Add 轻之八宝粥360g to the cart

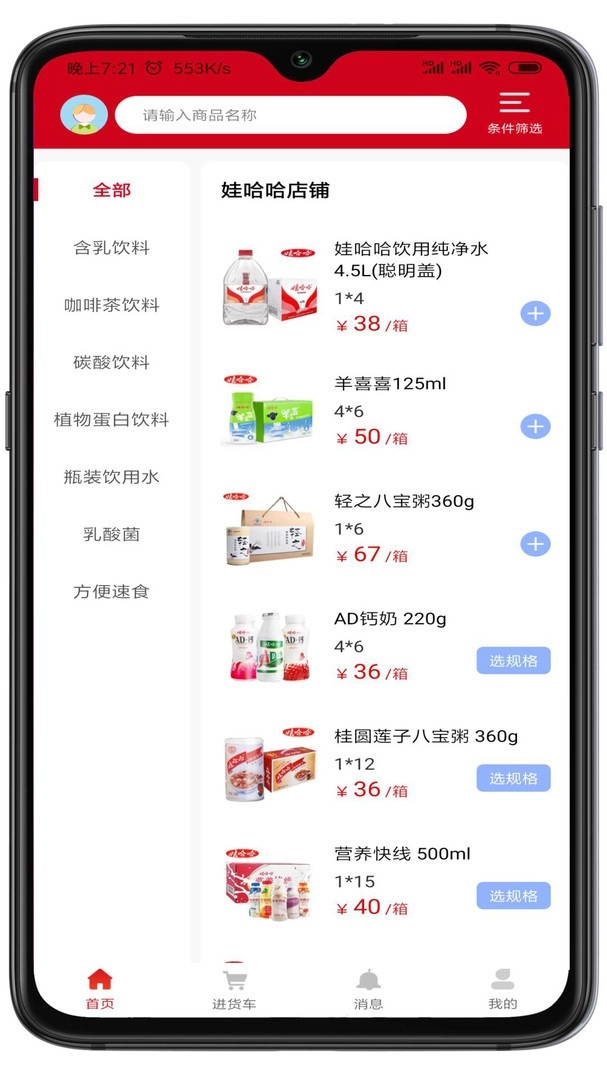click(x=535, y=544)
